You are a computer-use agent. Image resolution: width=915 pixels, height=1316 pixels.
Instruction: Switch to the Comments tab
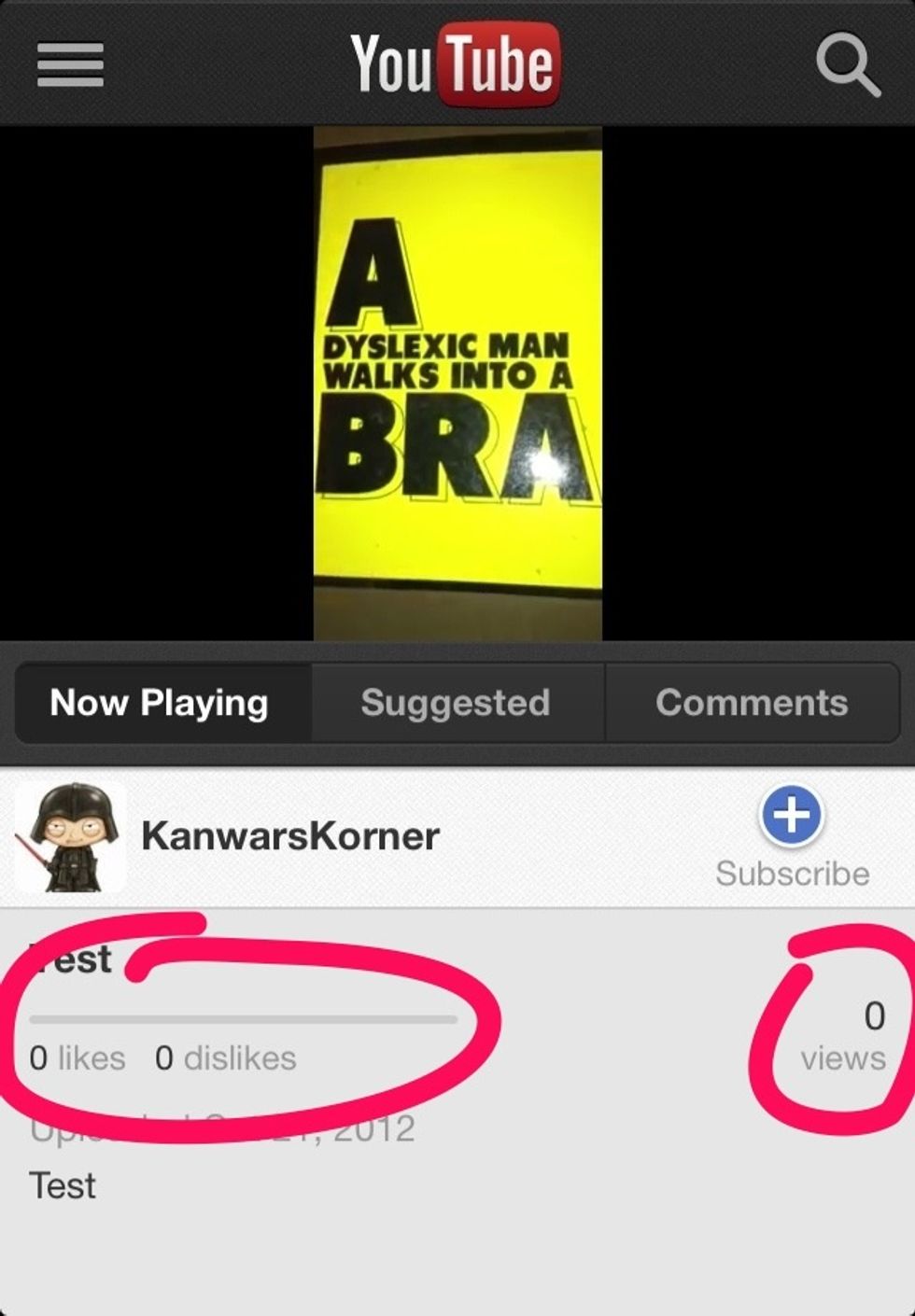(752, 703)
